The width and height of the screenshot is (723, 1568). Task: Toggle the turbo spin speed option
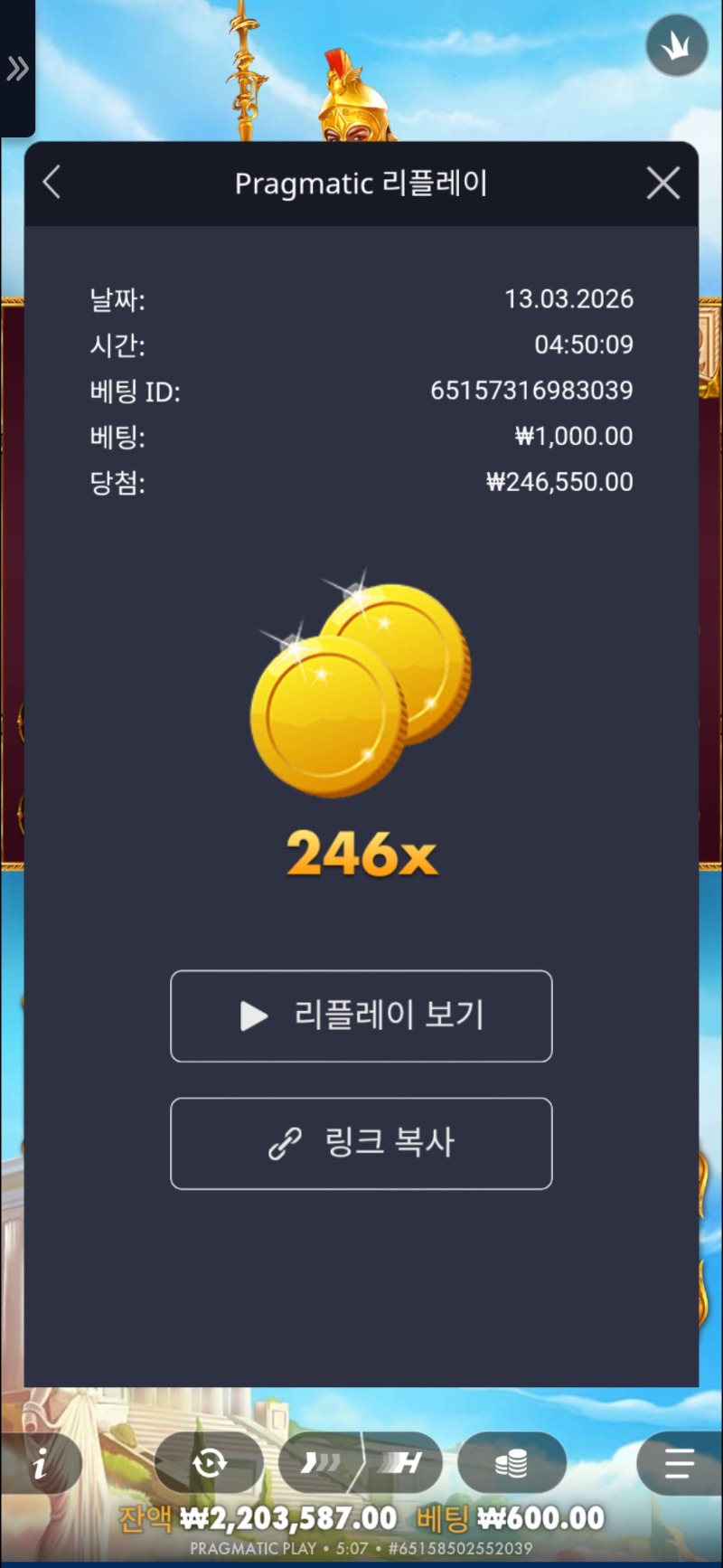tap(401, 1463)
